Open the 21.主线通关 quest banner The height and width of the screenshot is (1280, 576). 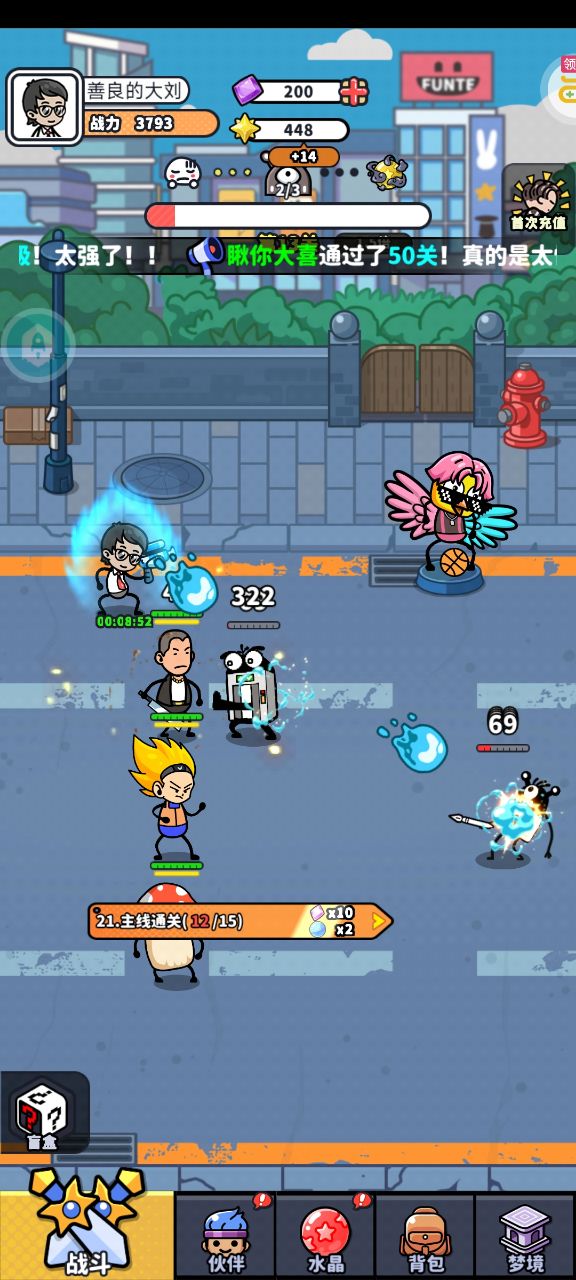coord(240,921)
